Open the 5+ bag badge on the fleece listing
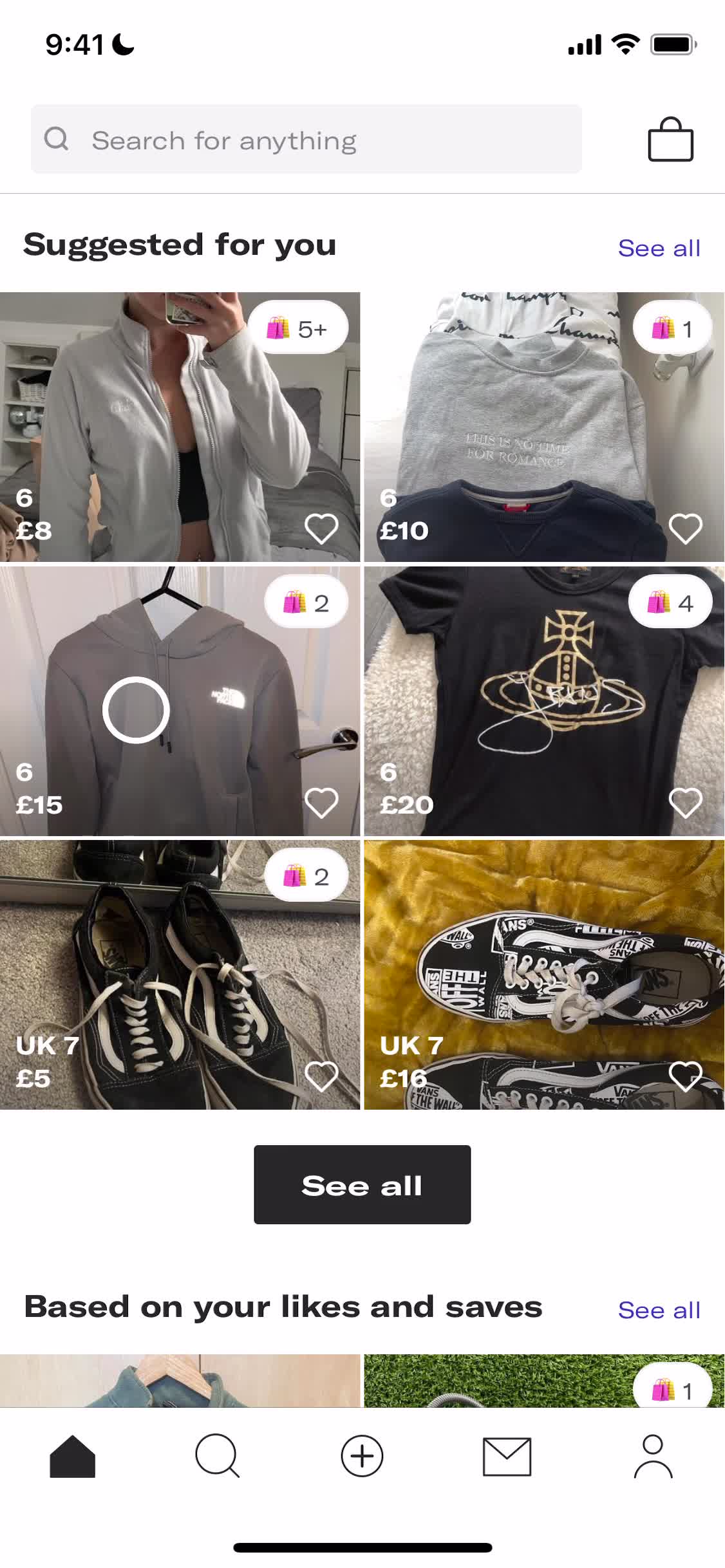Viewport: 725px width, 1568px height. point(297,327)
